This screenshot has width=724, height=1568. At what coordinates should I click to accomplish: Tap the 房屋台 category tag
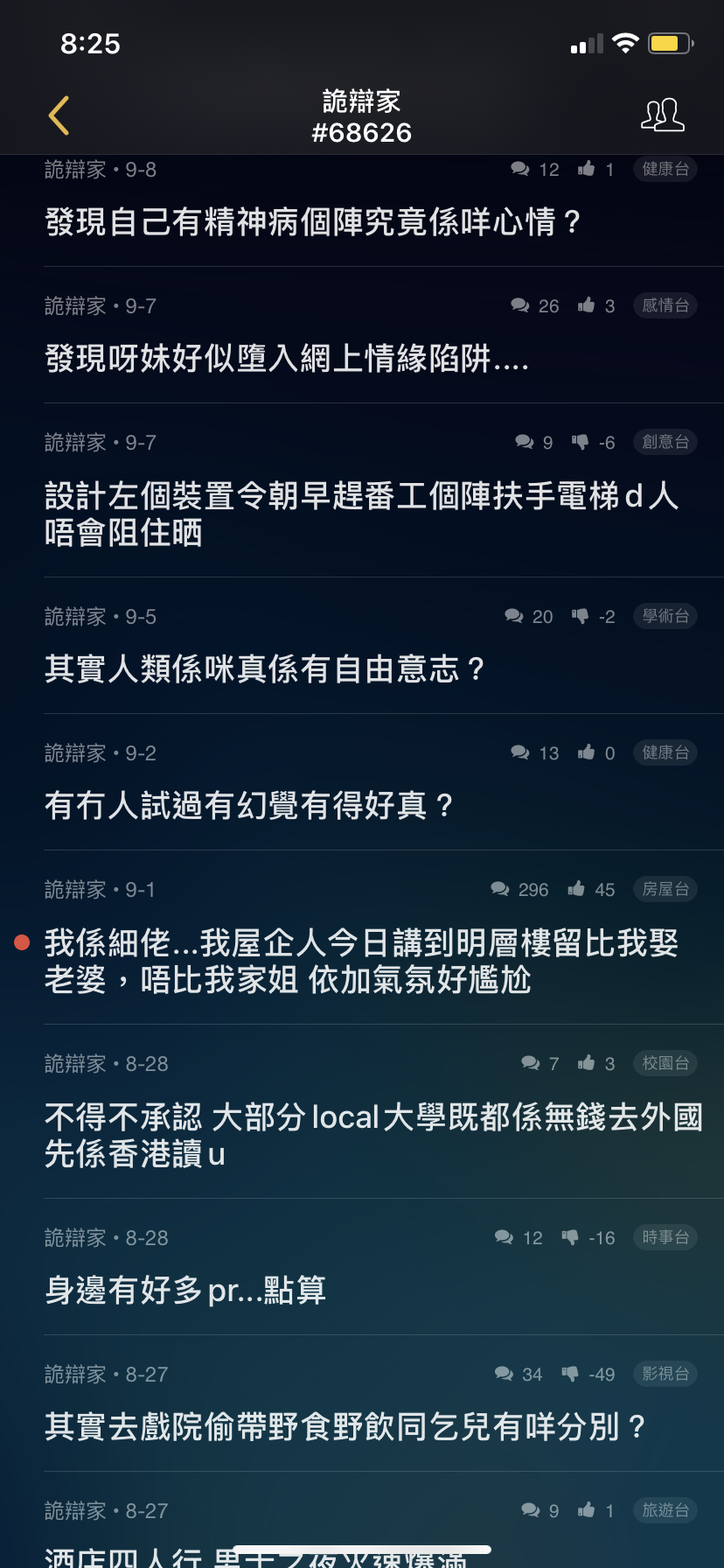click(665, 889)
